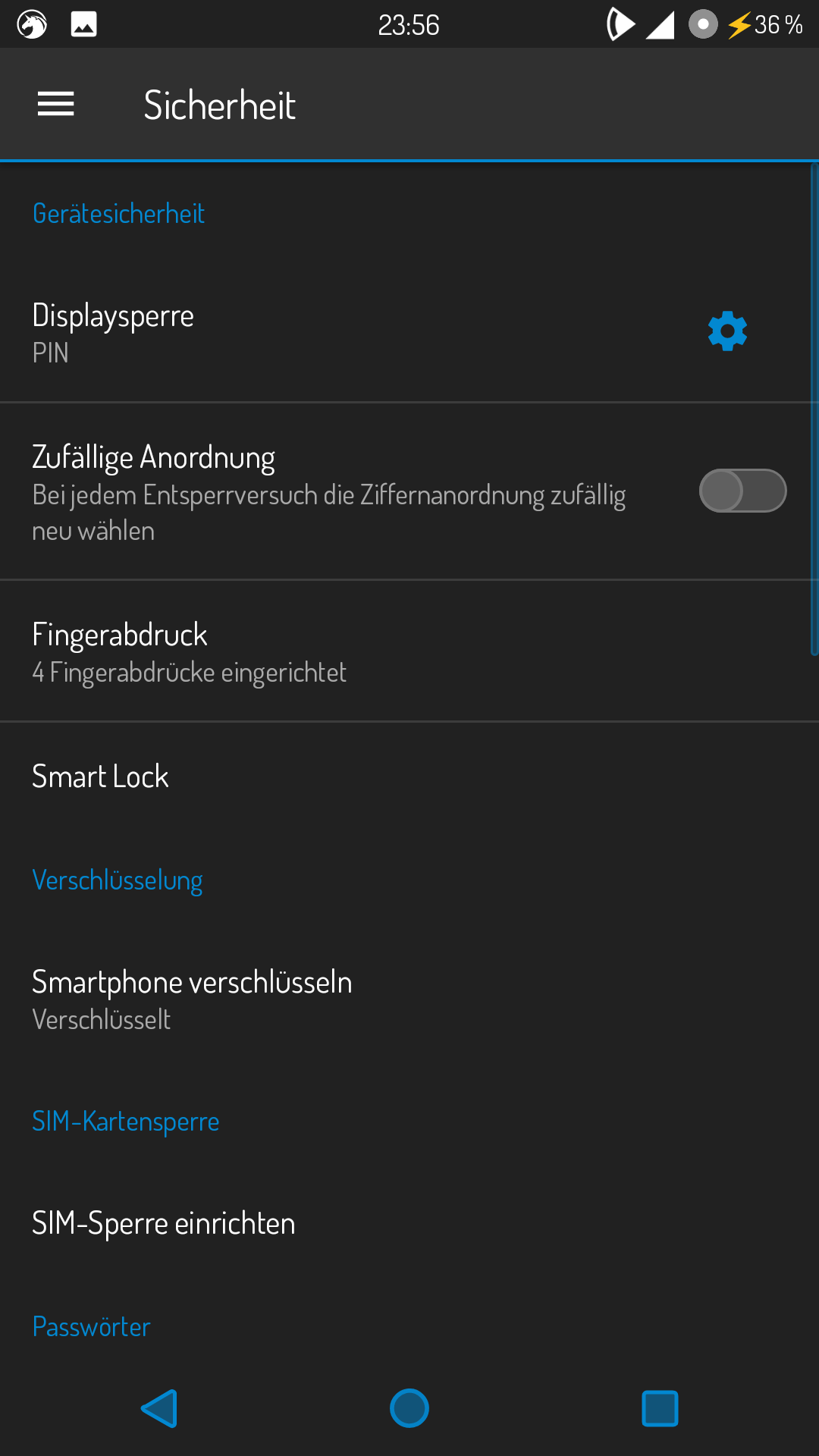
Task: Open the Displaysperre PIN row
Action: pyautogui.click(x=303, y=333)
